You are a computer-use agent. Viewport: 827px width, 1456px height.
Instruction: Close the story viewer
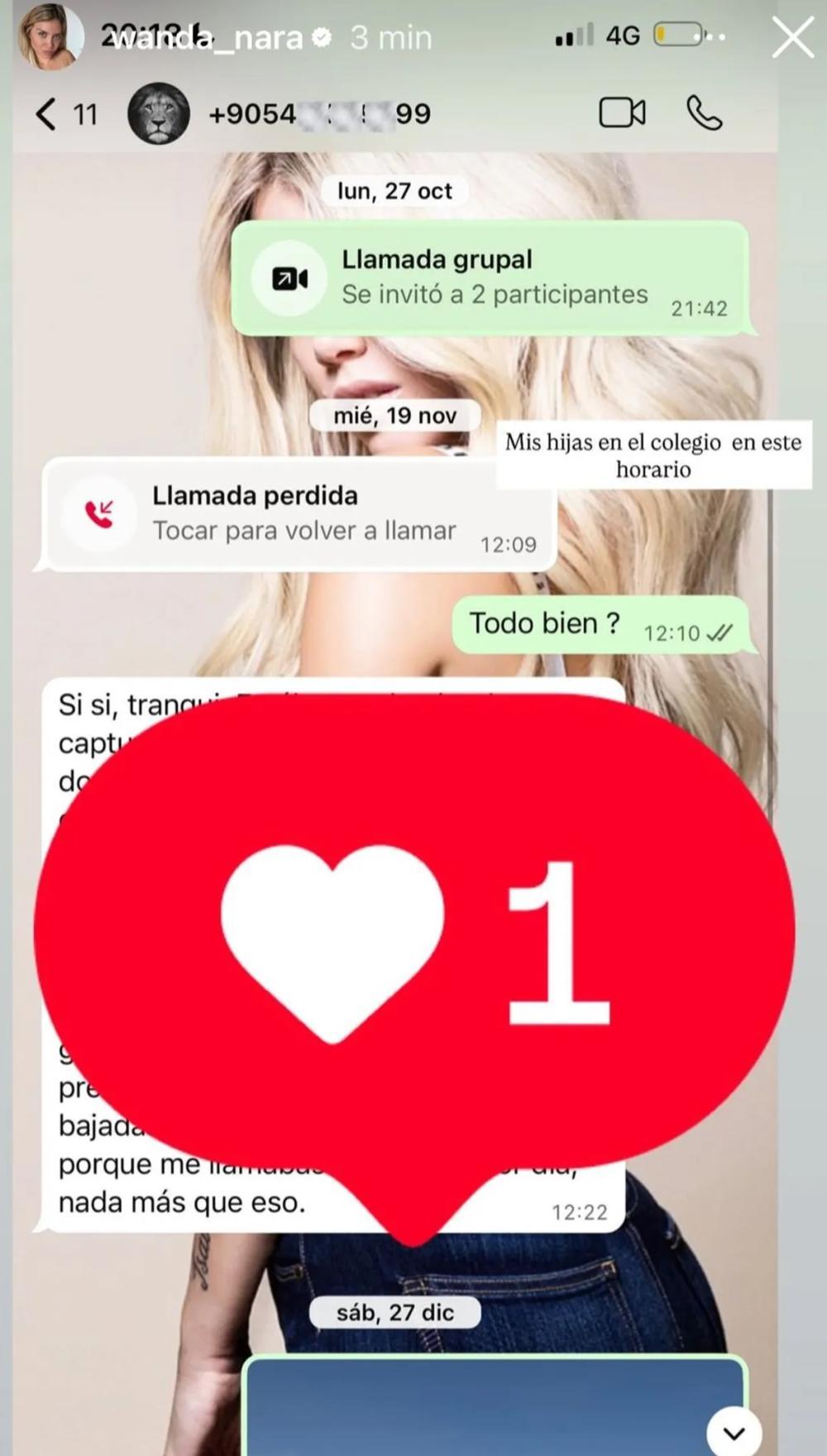pos(792,38)
